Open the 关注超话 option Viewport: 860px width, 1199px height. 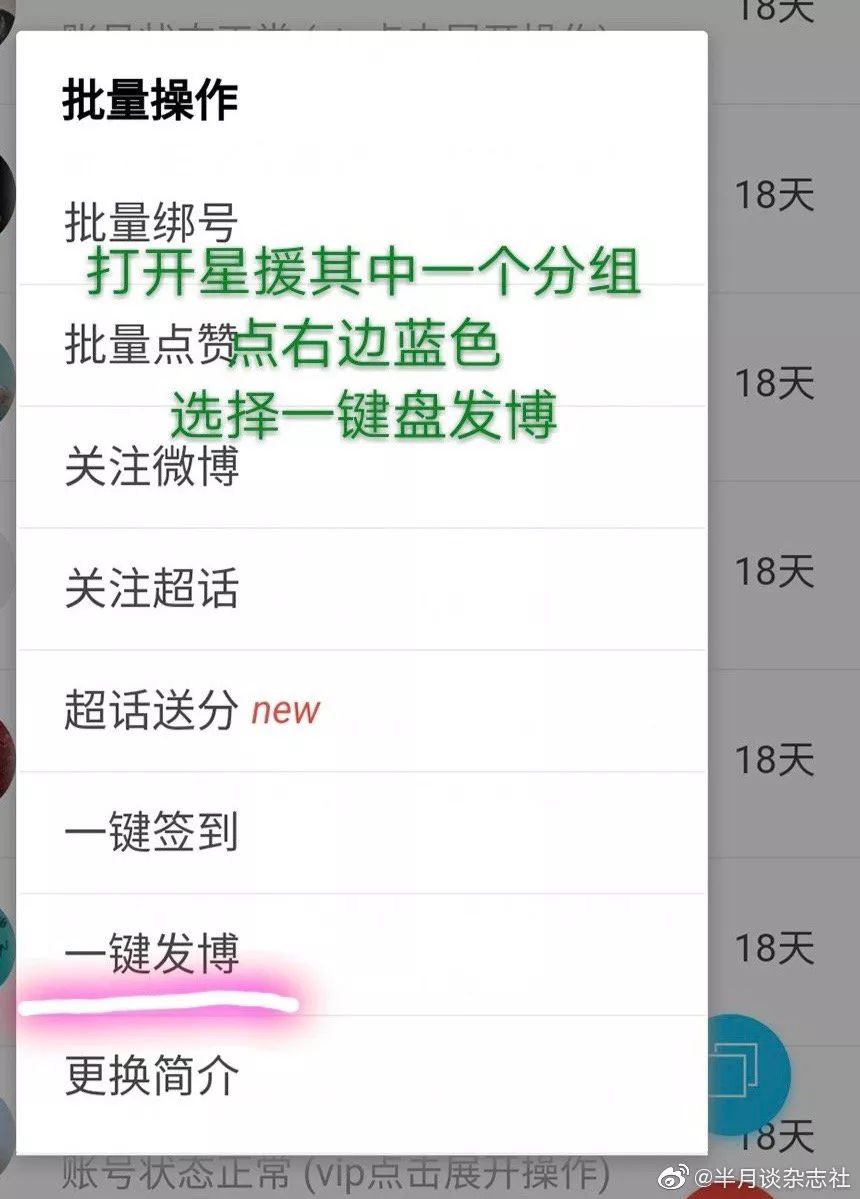click(152, 589)
